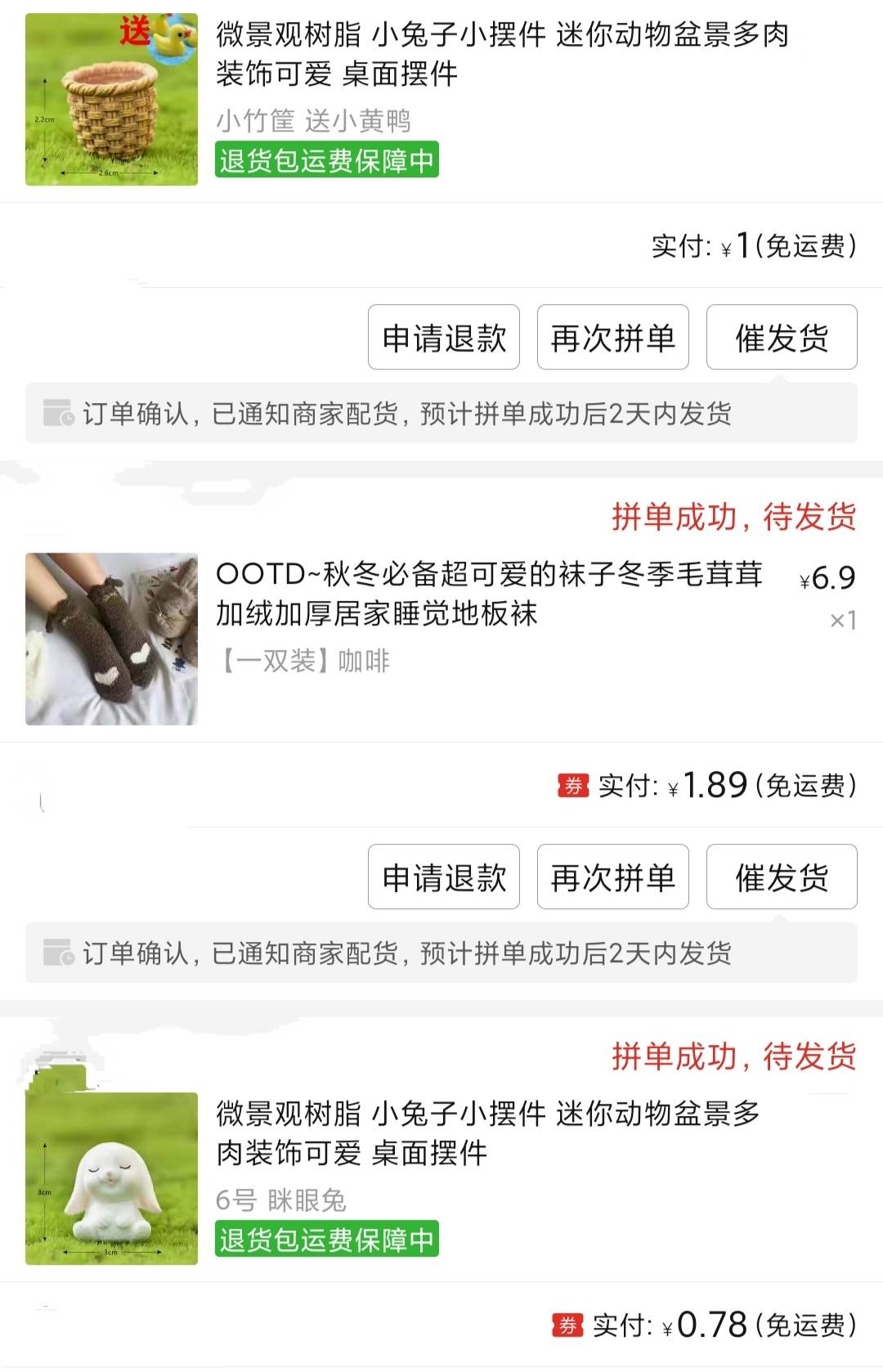Open the rabbit order status 拼单成功，待发货
The height and width of the screenshot is (1372, 883).
[735, 1056]
